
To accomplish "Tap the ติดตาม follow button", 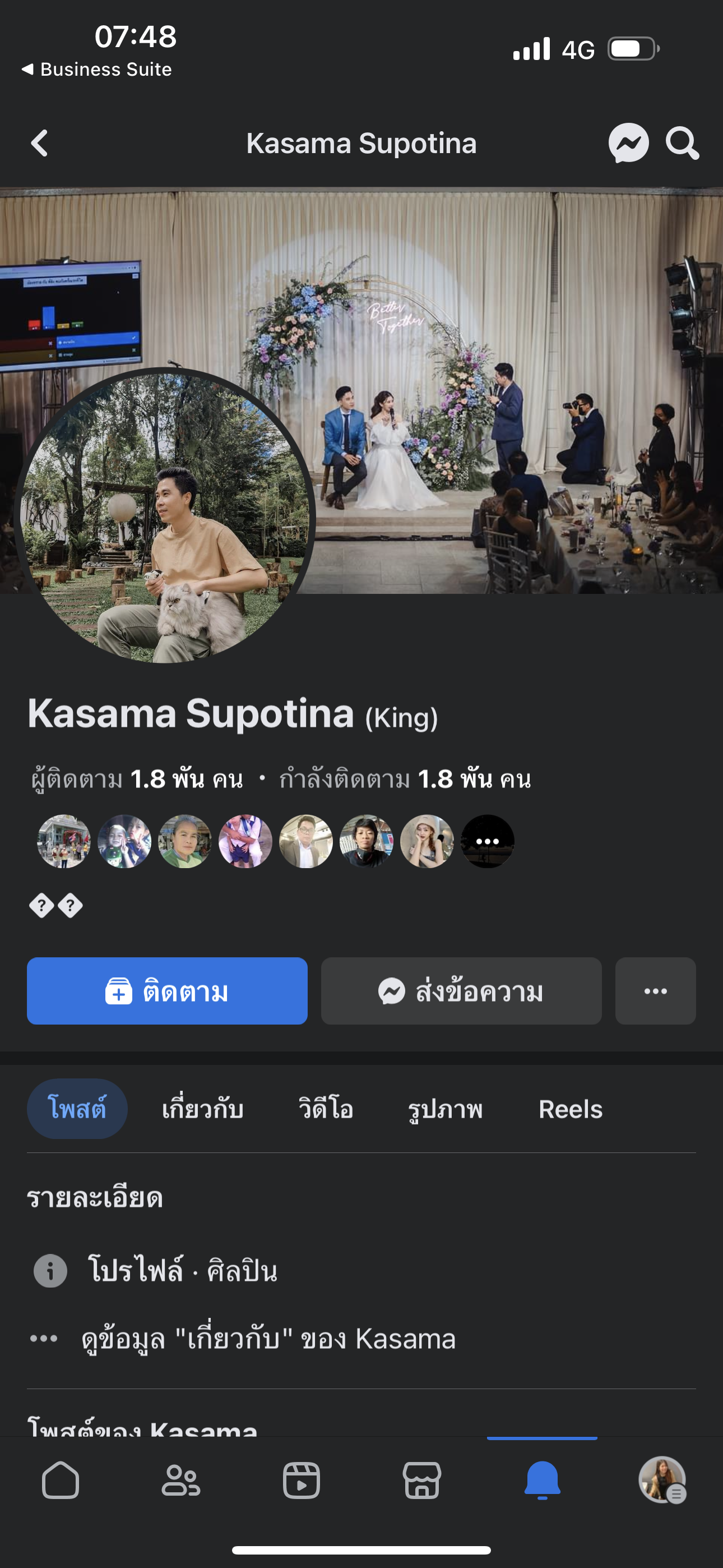I will [167, 991].
